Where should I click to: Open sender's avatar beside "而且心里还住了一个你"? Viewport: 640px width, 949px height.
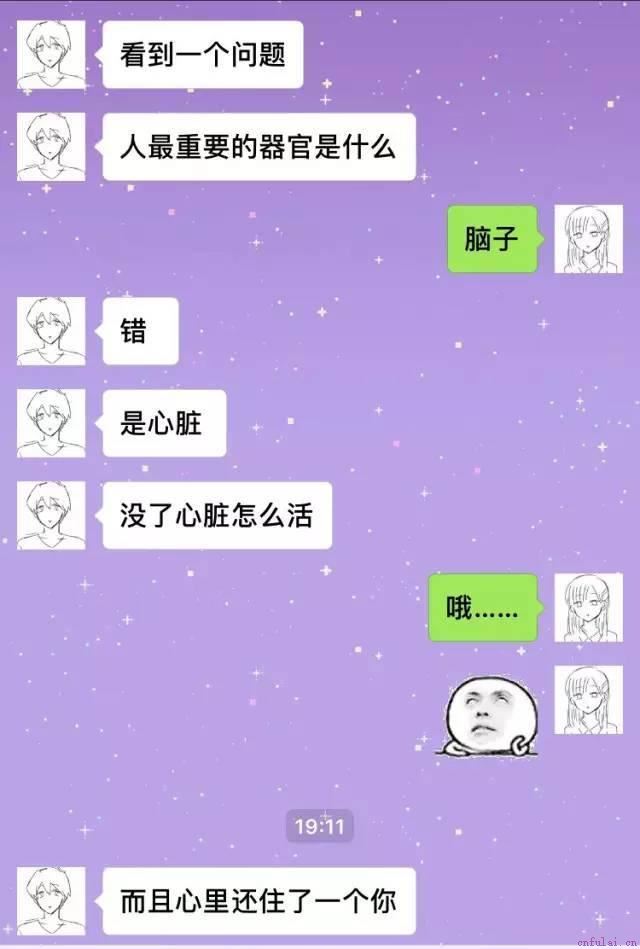[x=50, y=901]
